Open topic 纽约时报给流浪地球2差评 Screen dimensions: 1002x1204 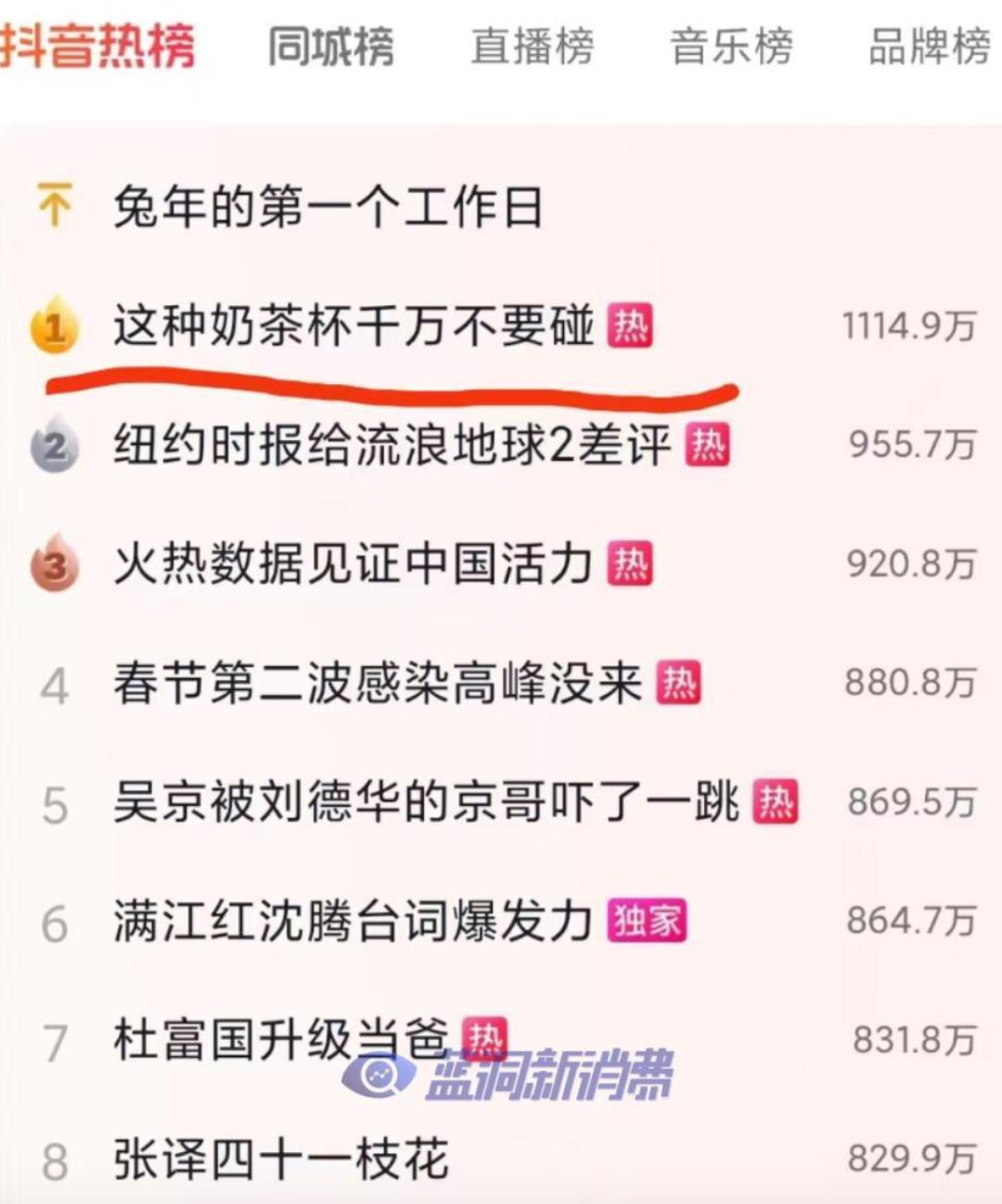(x=392, y=446)
